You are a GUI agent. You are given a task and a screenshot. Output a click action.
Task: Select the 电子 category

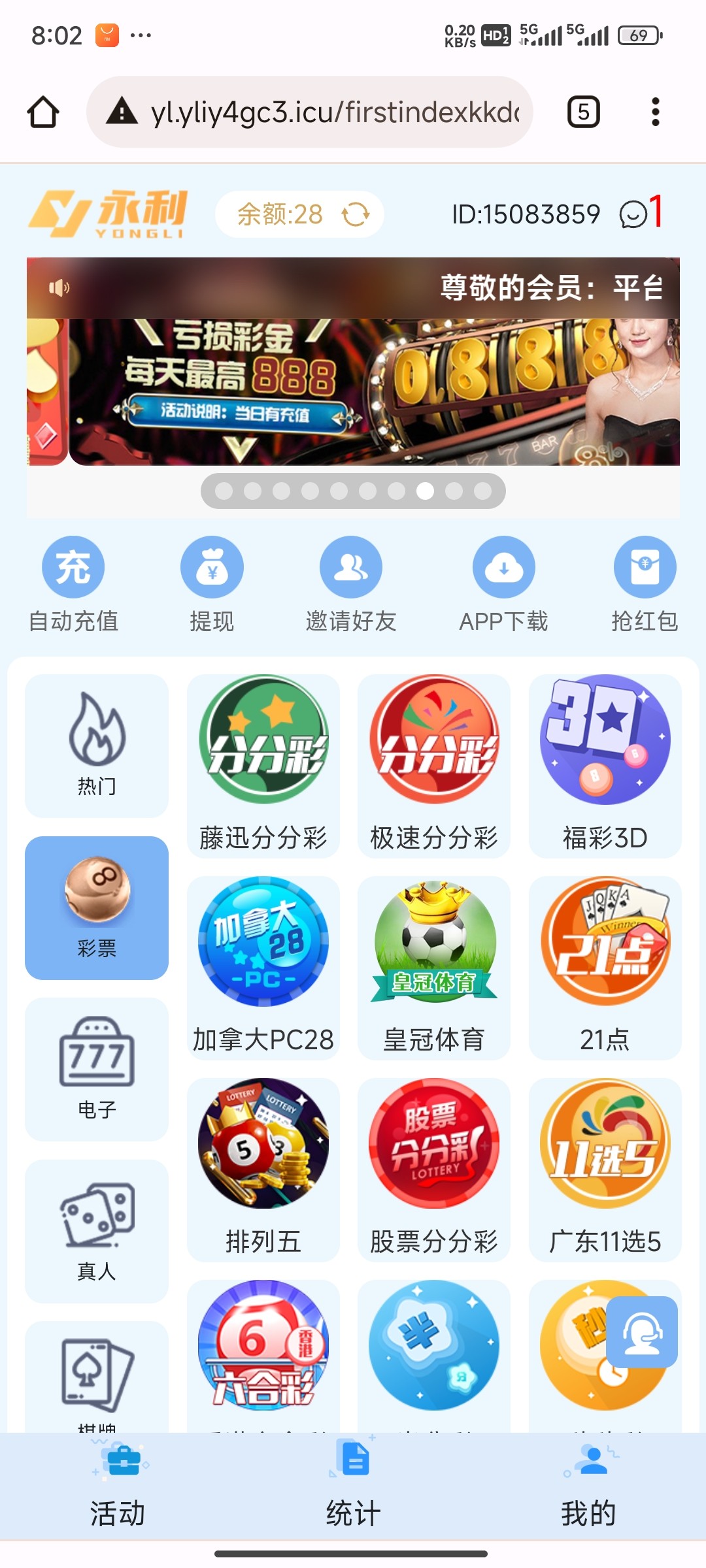tap(97, 1069)
